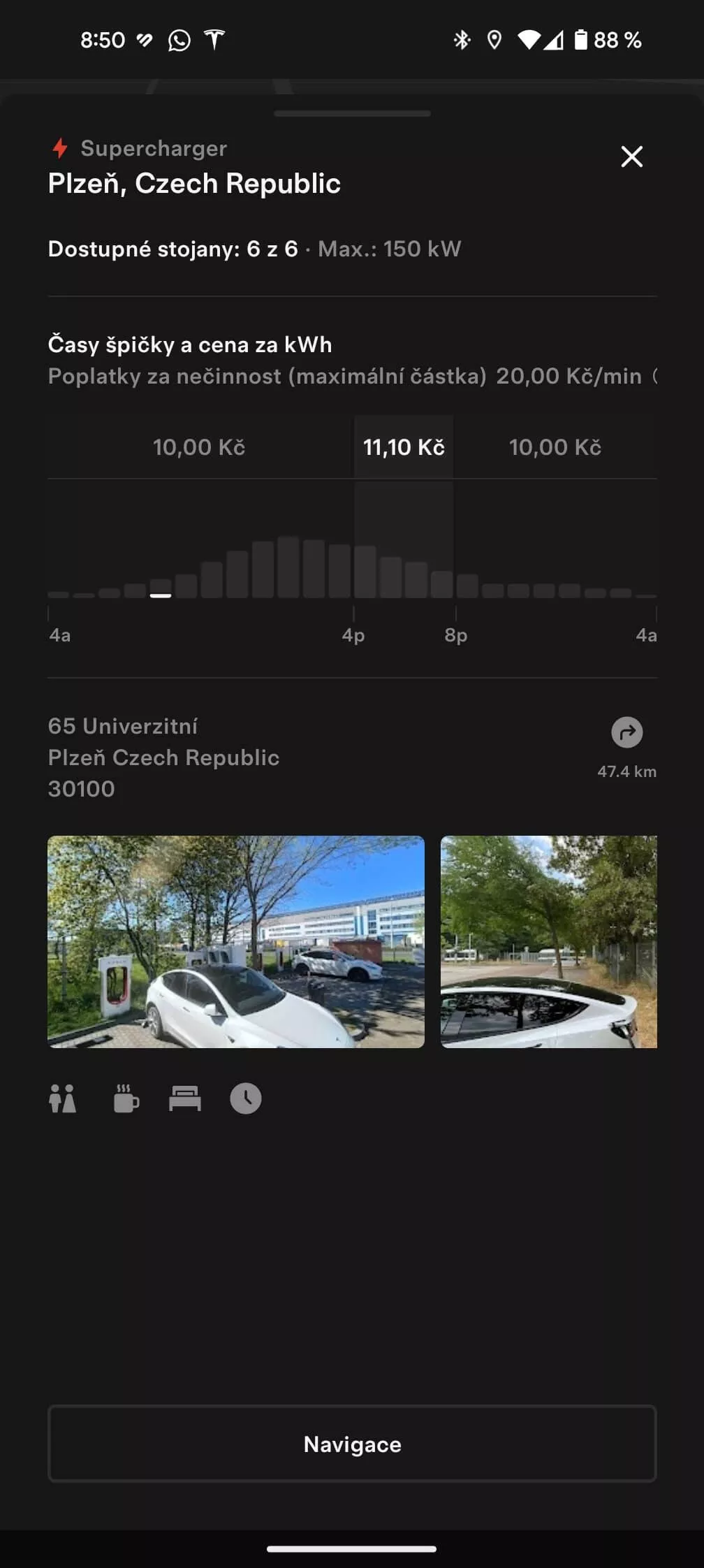
Task: Open directions via the arrow icon
Action: coord(626,732)
